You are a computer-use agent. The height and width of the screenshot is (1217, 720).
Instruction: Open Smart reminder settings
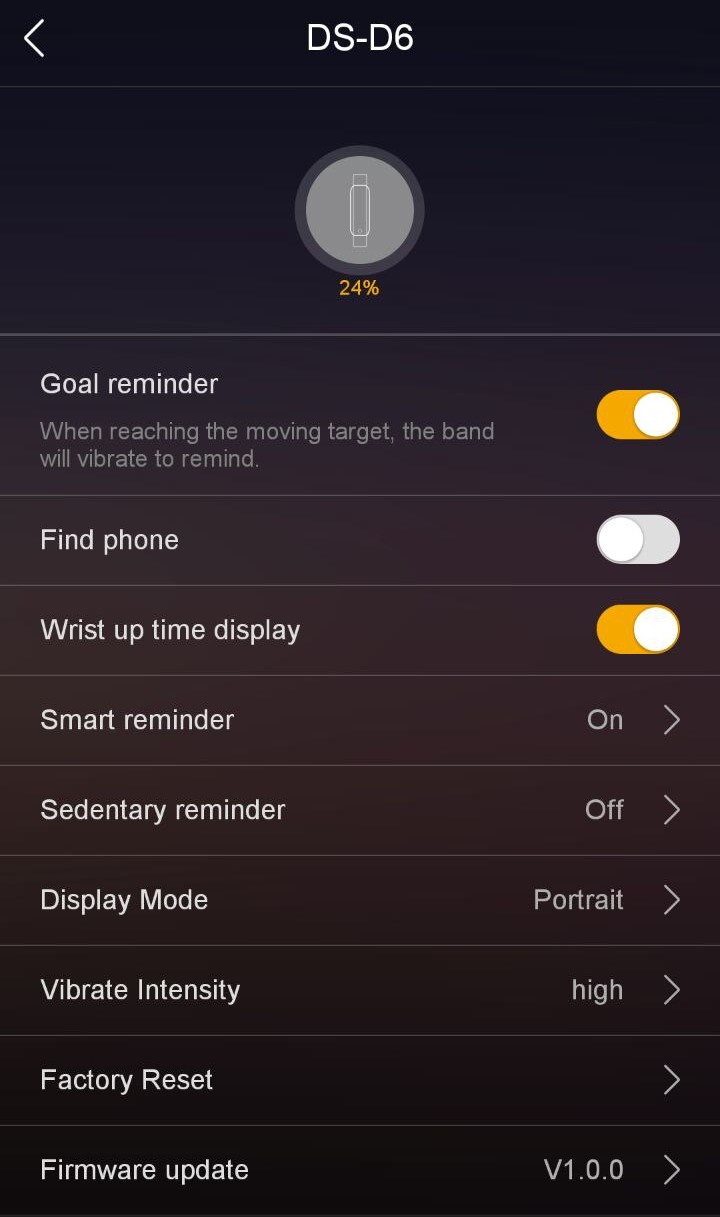click(x=360, y=720)
